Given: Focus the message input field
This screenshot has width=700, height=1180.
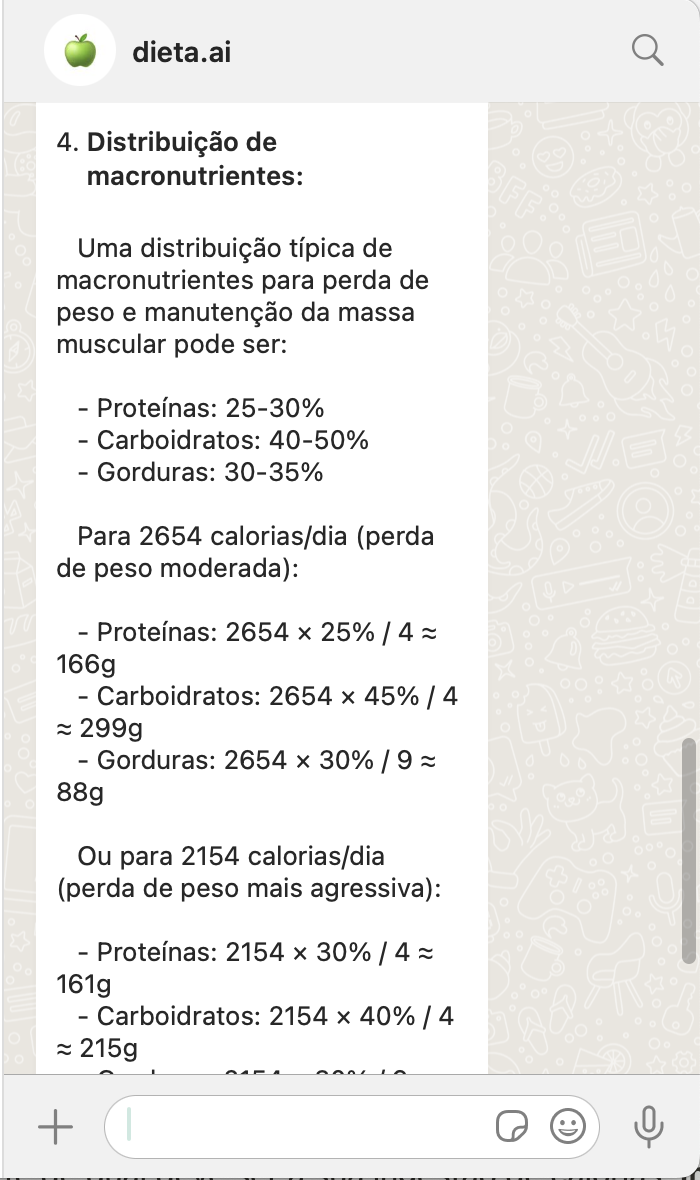Looking at the screenshot, I should (301, 1127).
